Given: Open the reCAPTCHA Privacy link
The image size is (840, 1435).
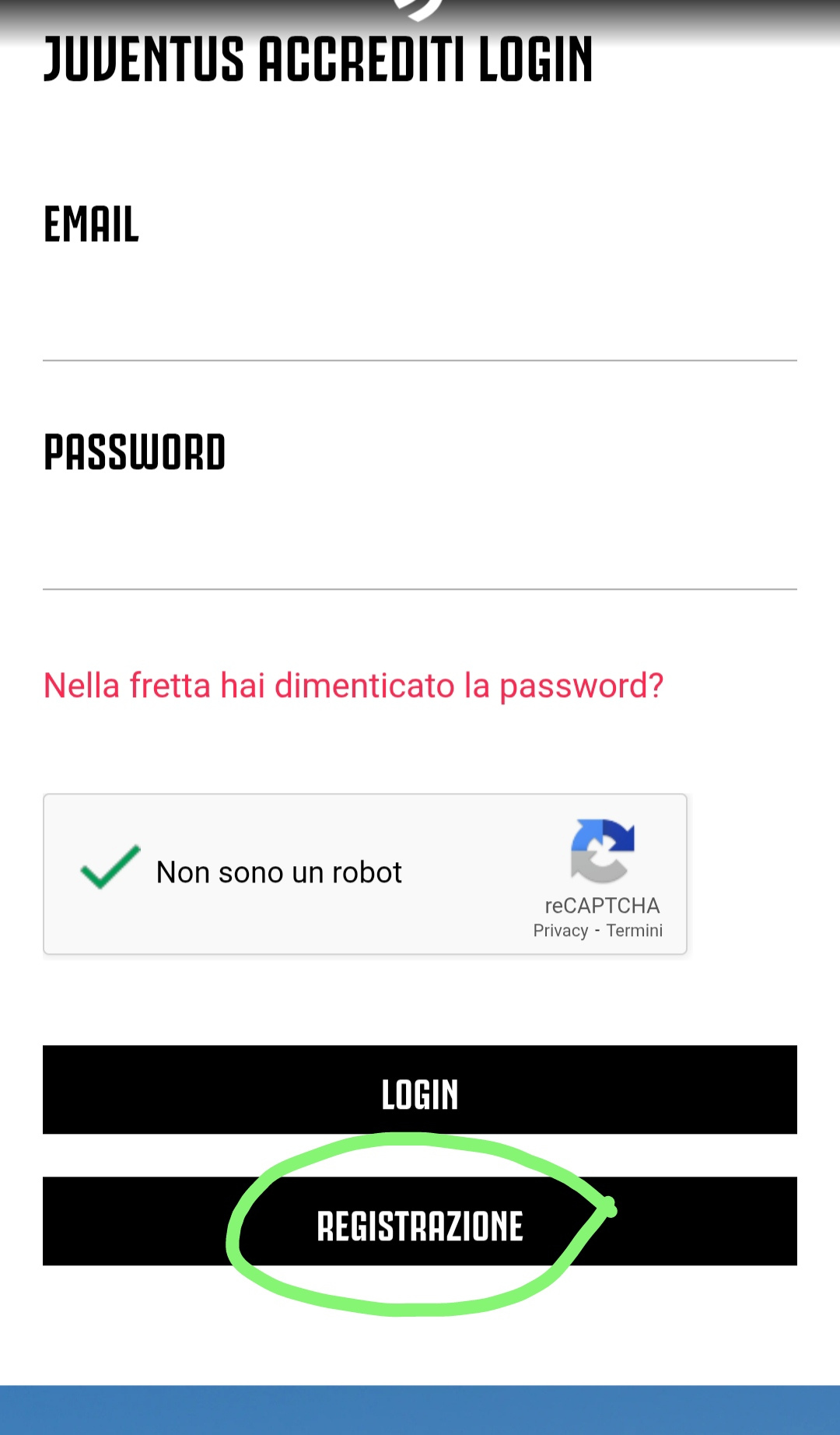Looking at the screenshot, I should tap(560, 931).
